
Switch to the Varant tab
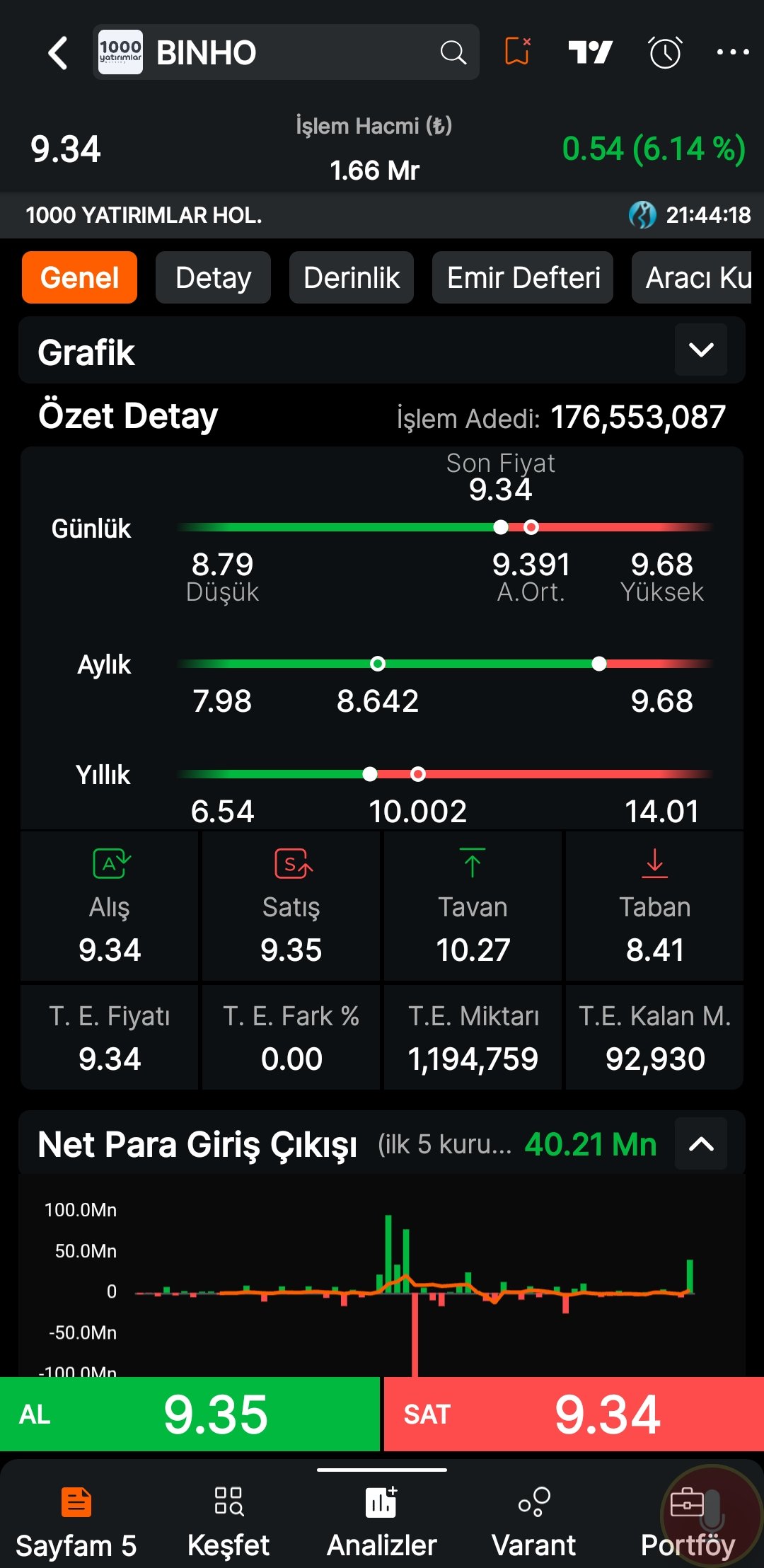(534, 1521)
